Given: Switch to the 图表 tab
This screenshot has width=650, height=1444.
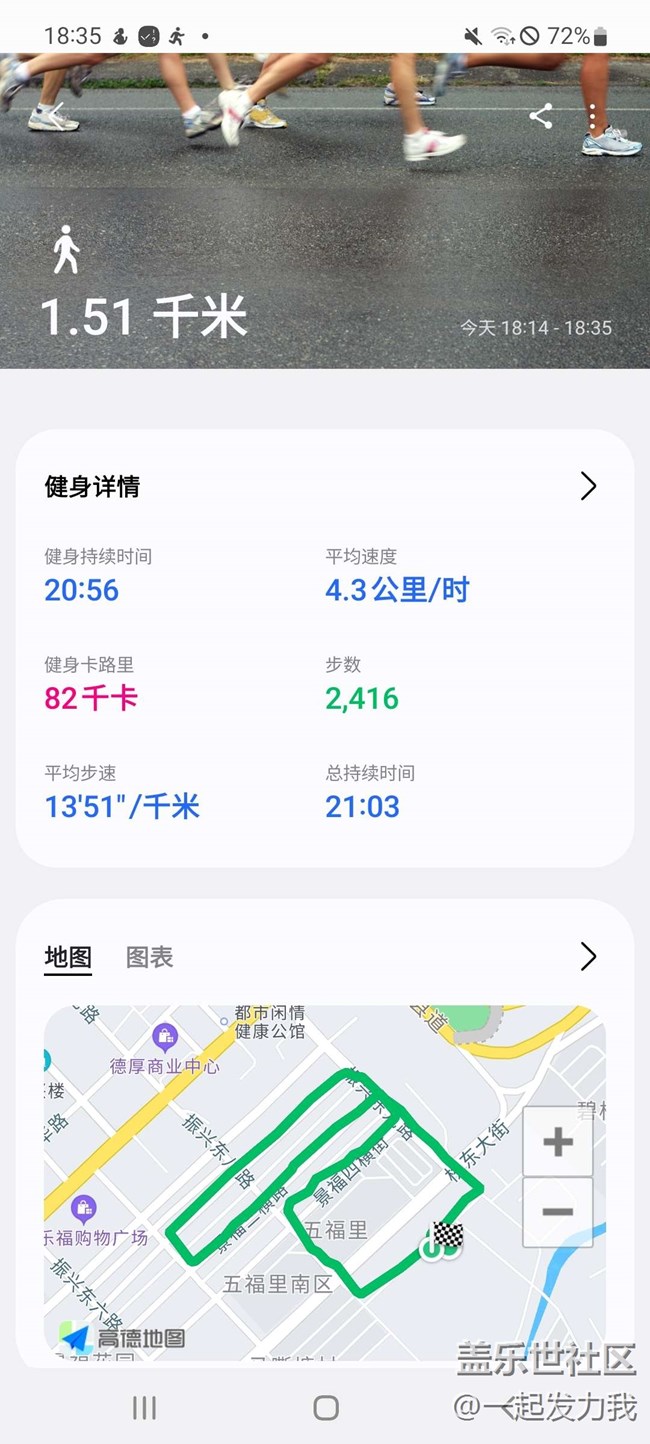Looking at the screenshot, I should tap(149, 957).
